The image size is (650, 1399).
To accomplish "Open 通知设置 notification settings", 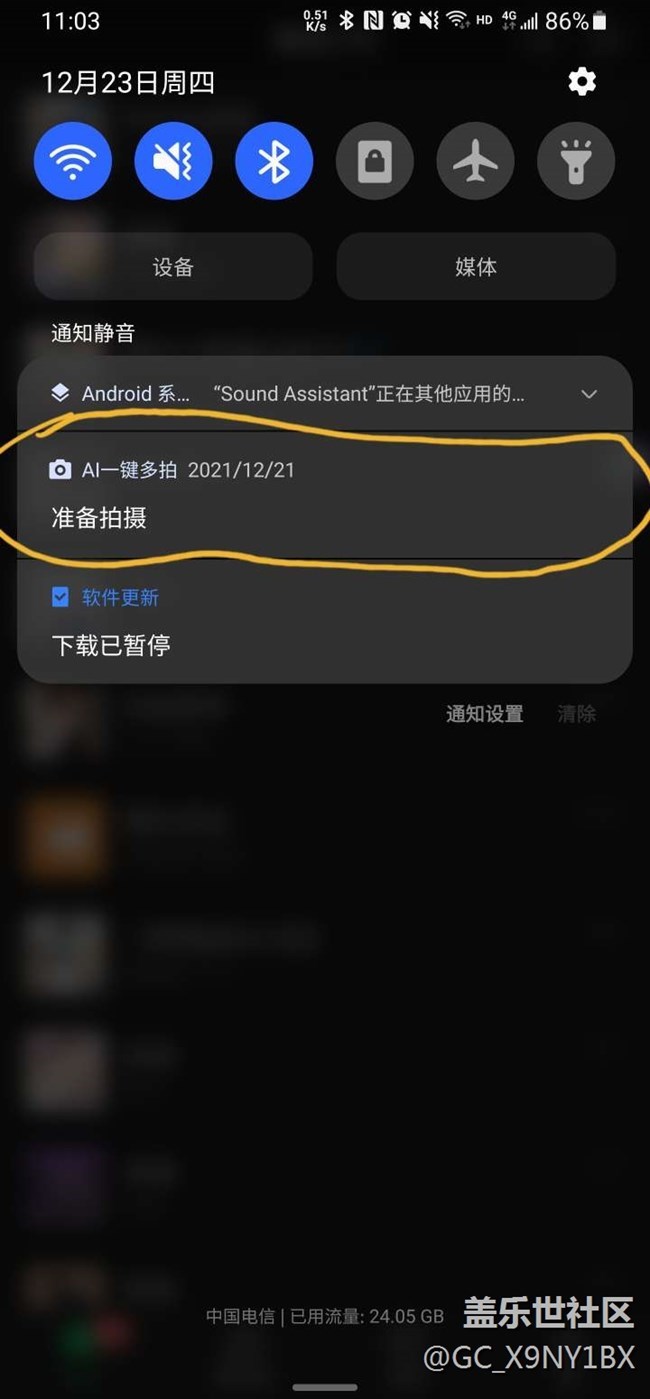I will 484,714.
